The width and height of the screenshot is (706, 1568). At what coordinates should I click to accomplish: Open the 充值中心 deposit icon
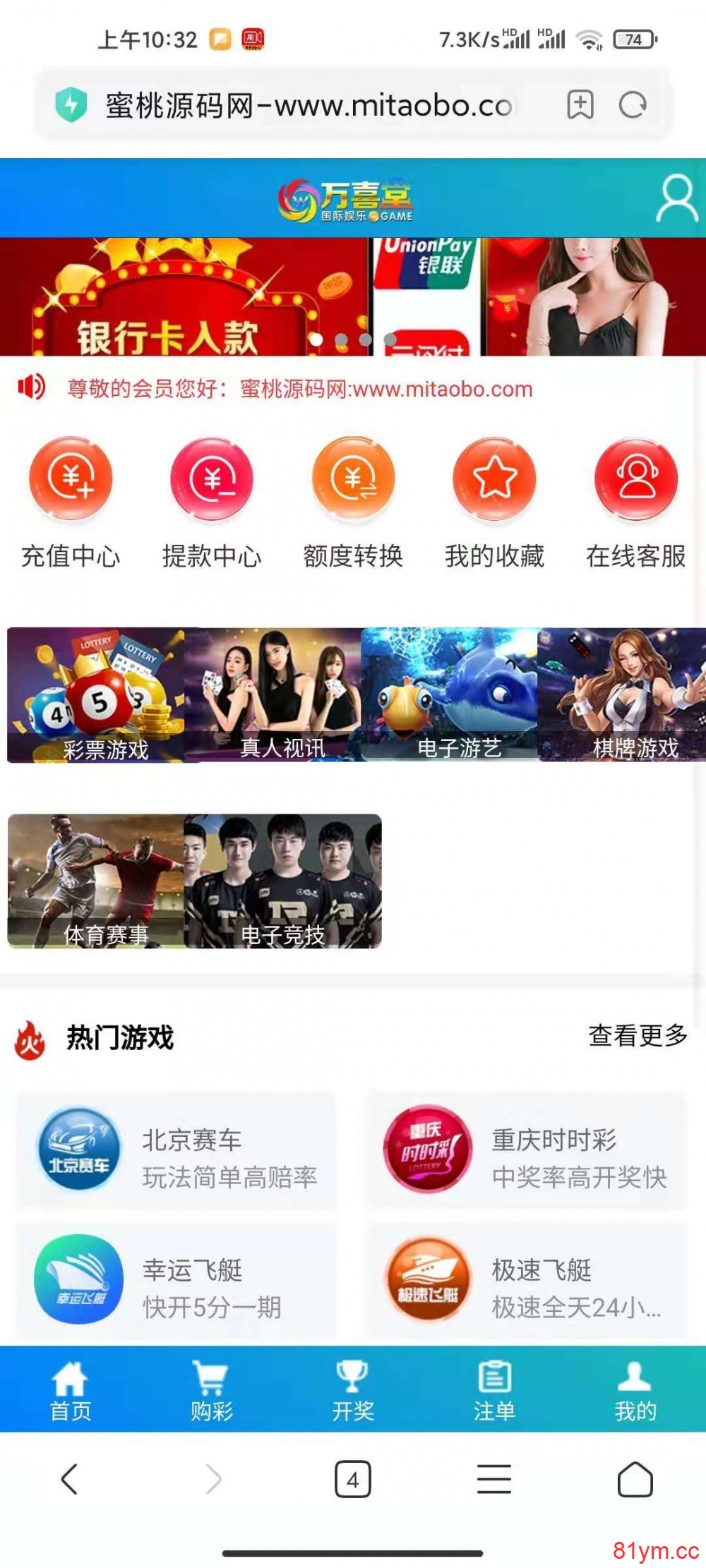point(70,478)
